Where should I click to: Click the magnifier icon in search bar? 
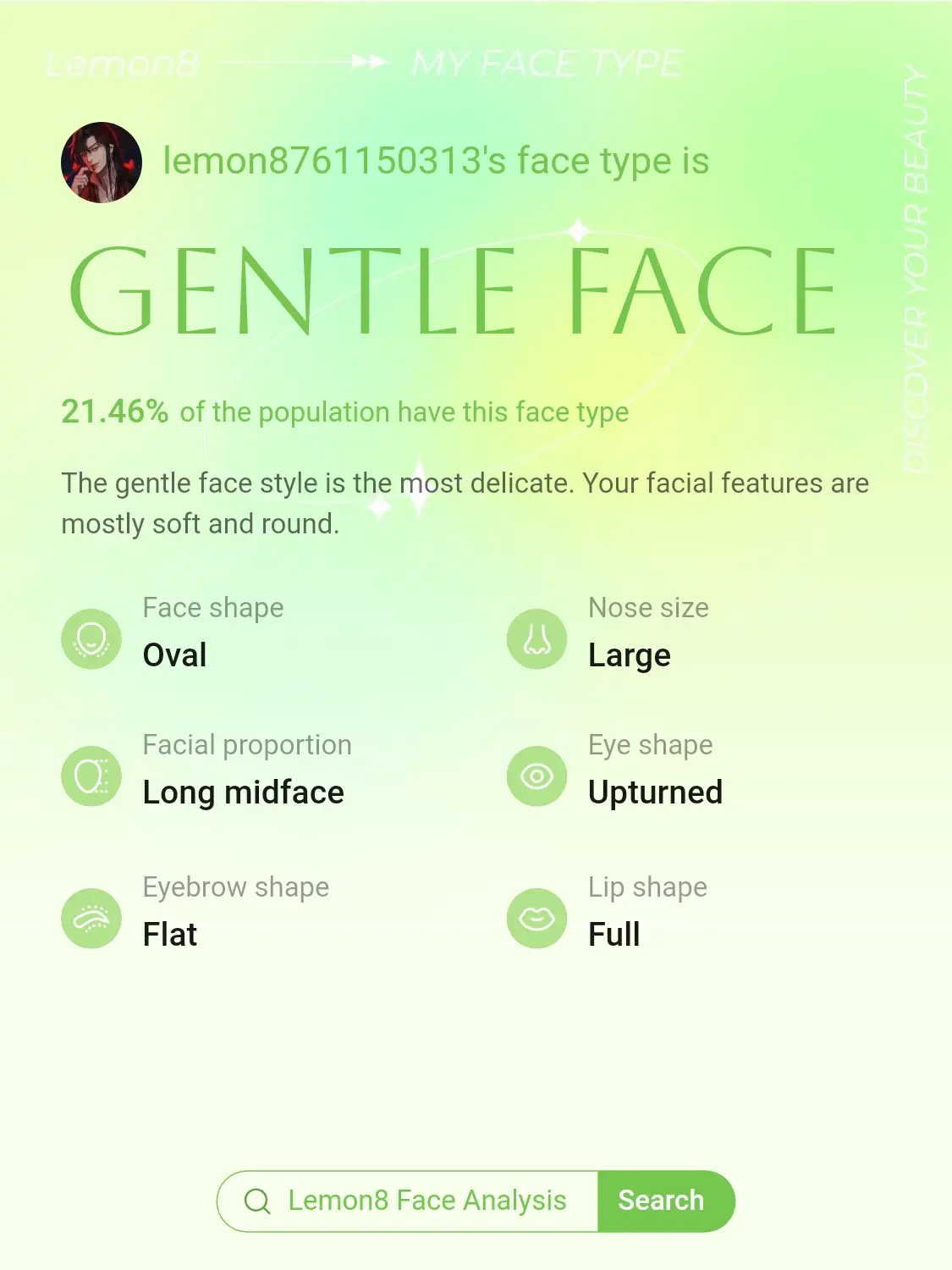click(x=256, y=1200)
